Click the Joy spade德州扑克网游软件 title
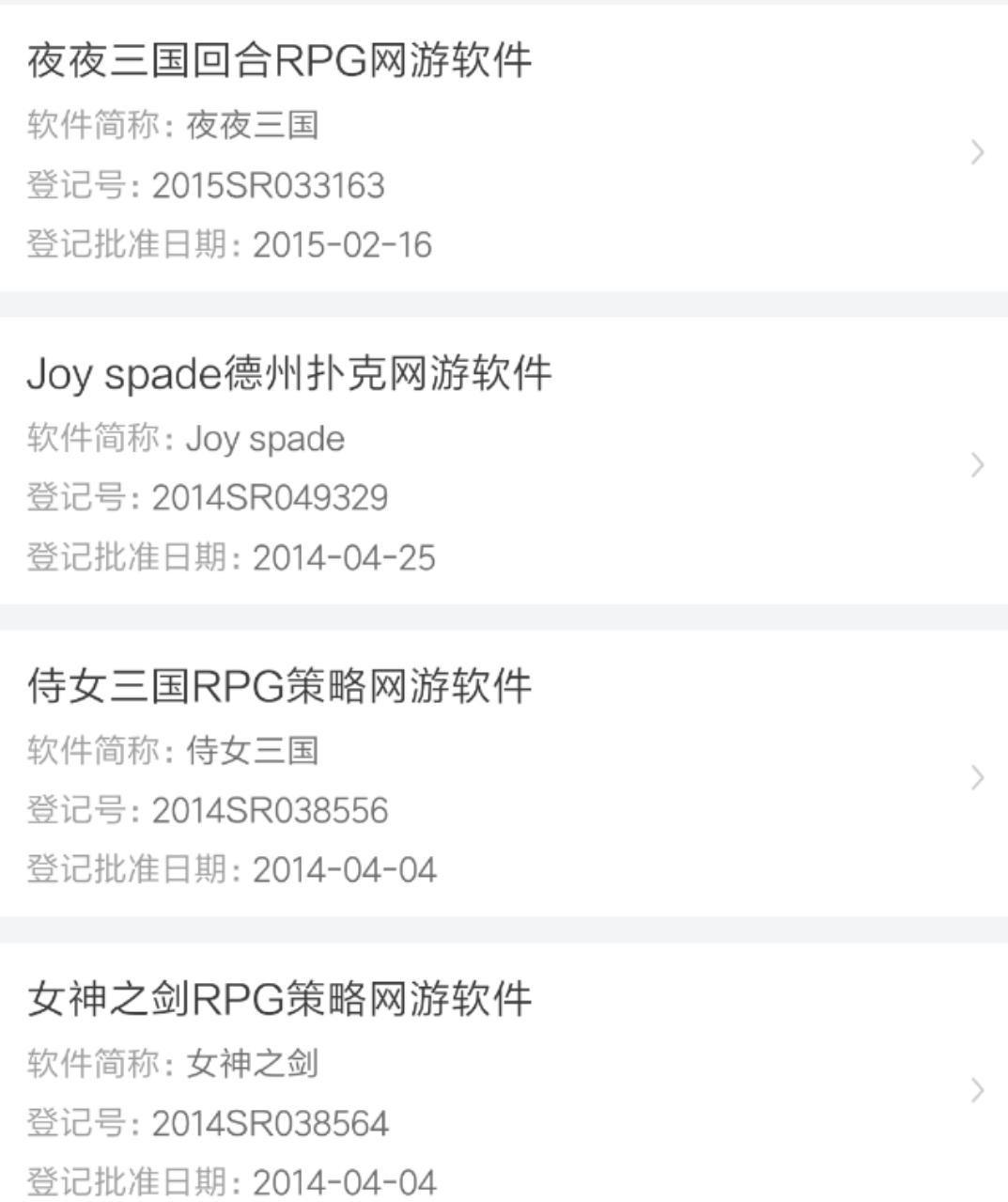This screenshot has height=1202, width=1008. point(291,374)
